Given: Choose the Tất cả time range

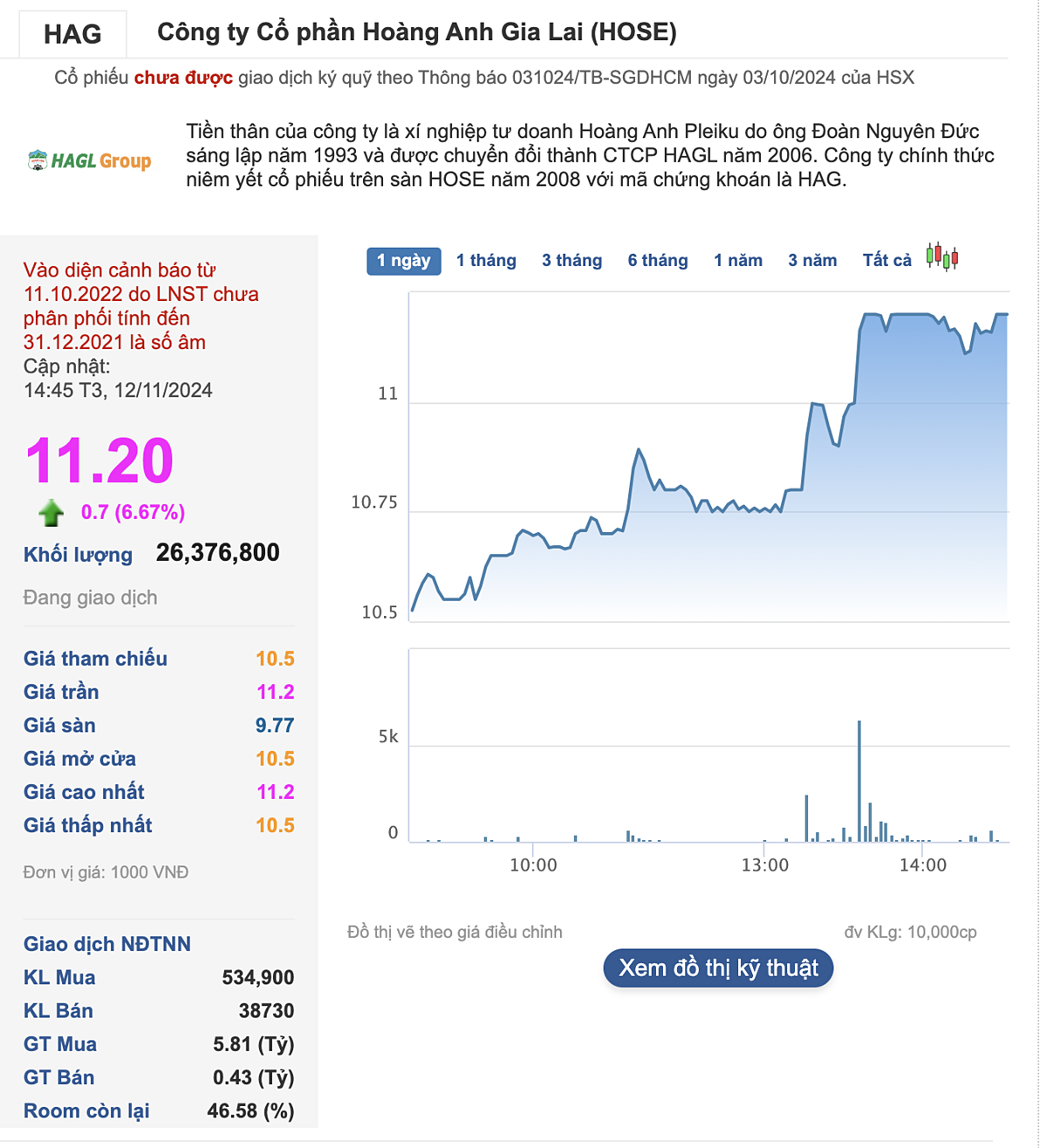Looking at the screenshot, I should click(x=886, y=261).
